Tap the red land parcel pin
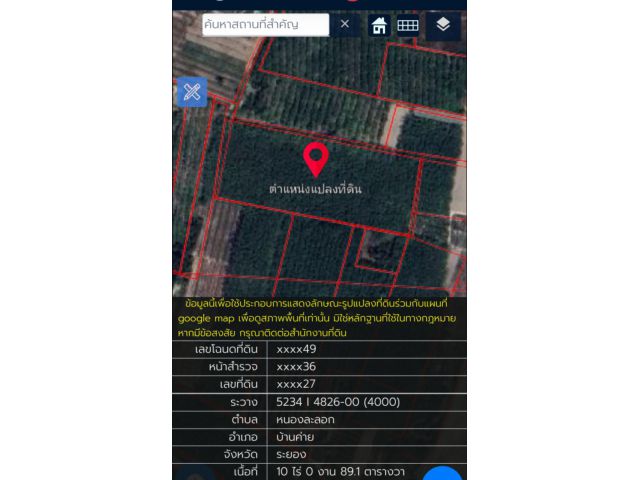640x480 pixels. (x=316, y=160)
